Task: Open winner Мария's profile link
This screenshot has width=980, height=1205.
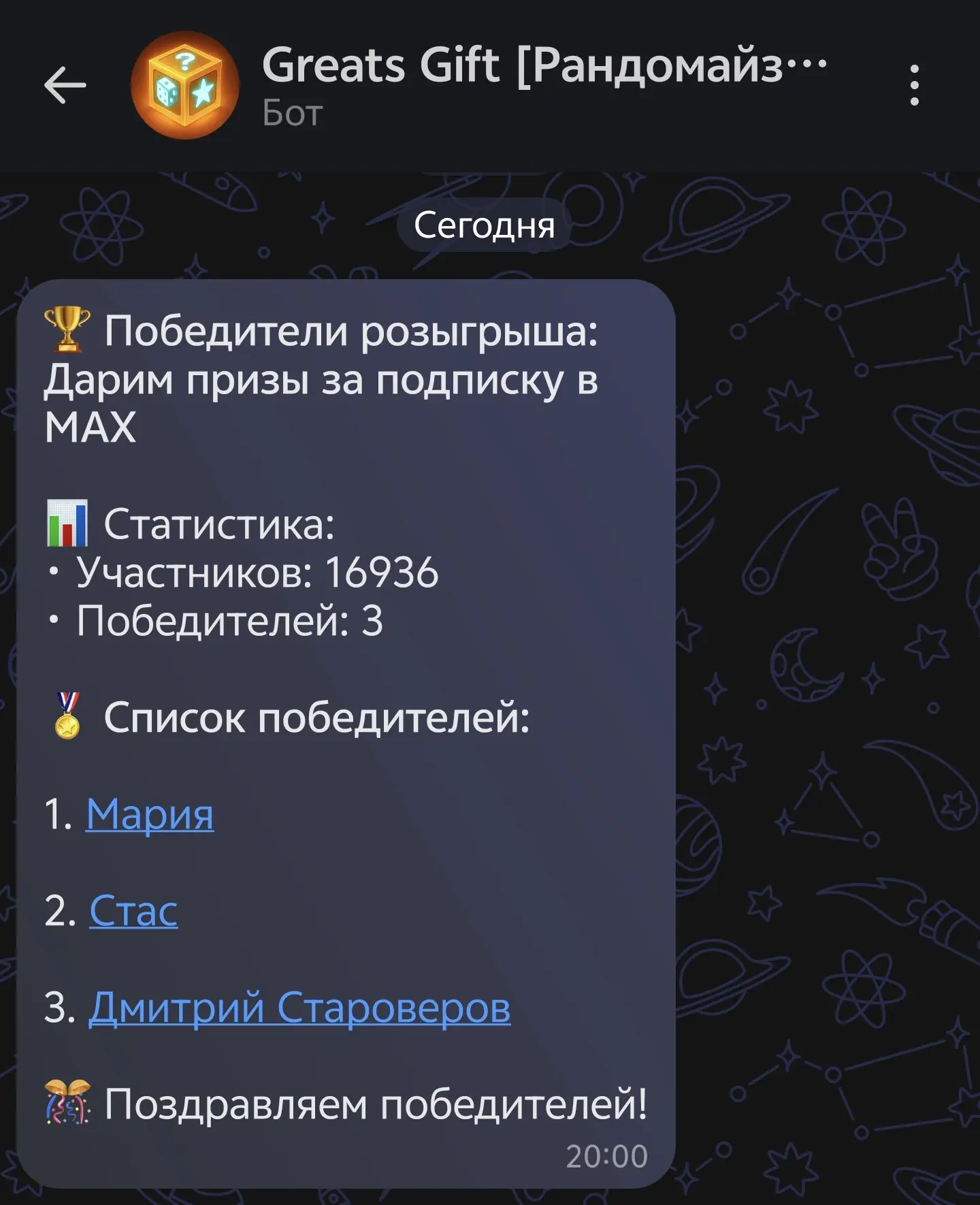Action: [x=150, y=814]
